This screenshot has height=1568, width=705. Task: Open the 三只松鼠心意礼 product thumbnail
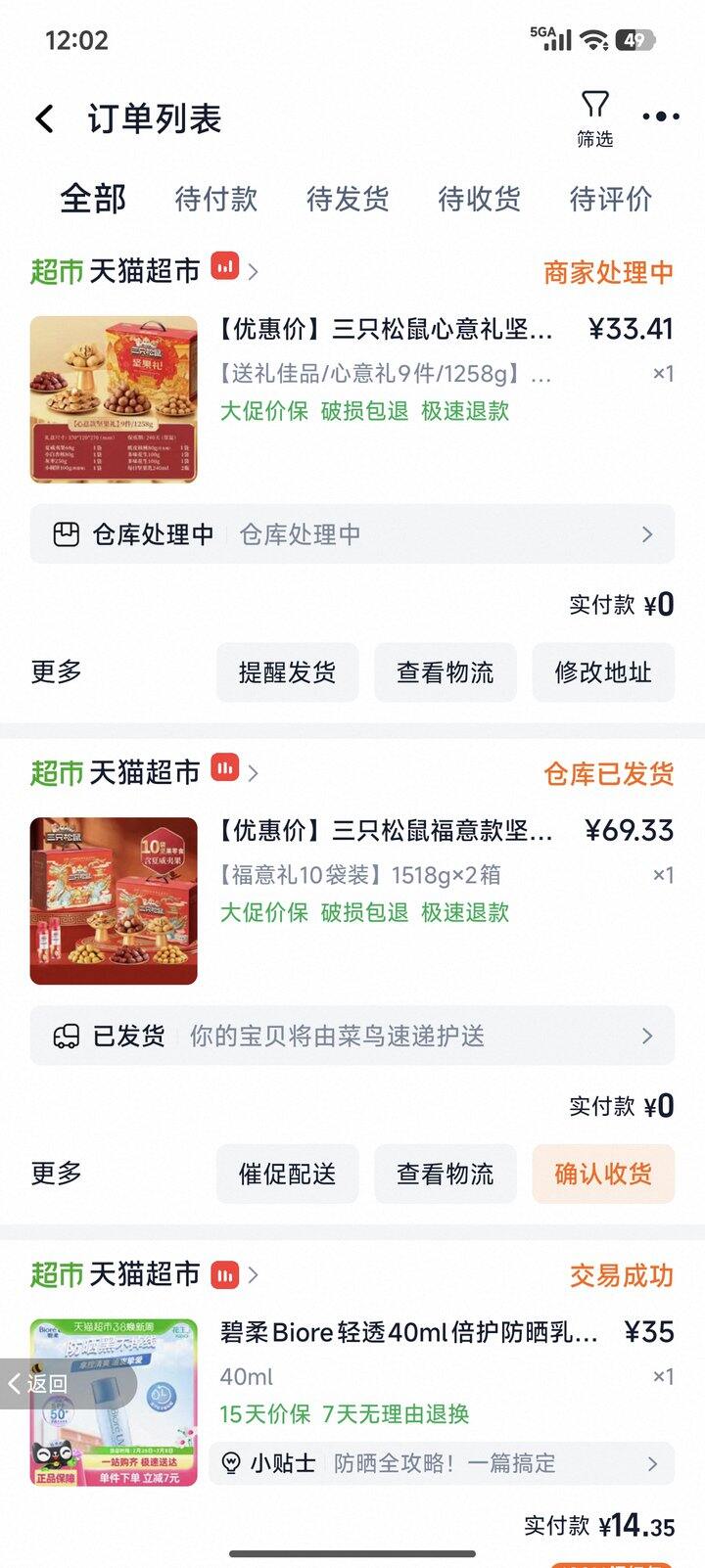[x=114, y=399]
